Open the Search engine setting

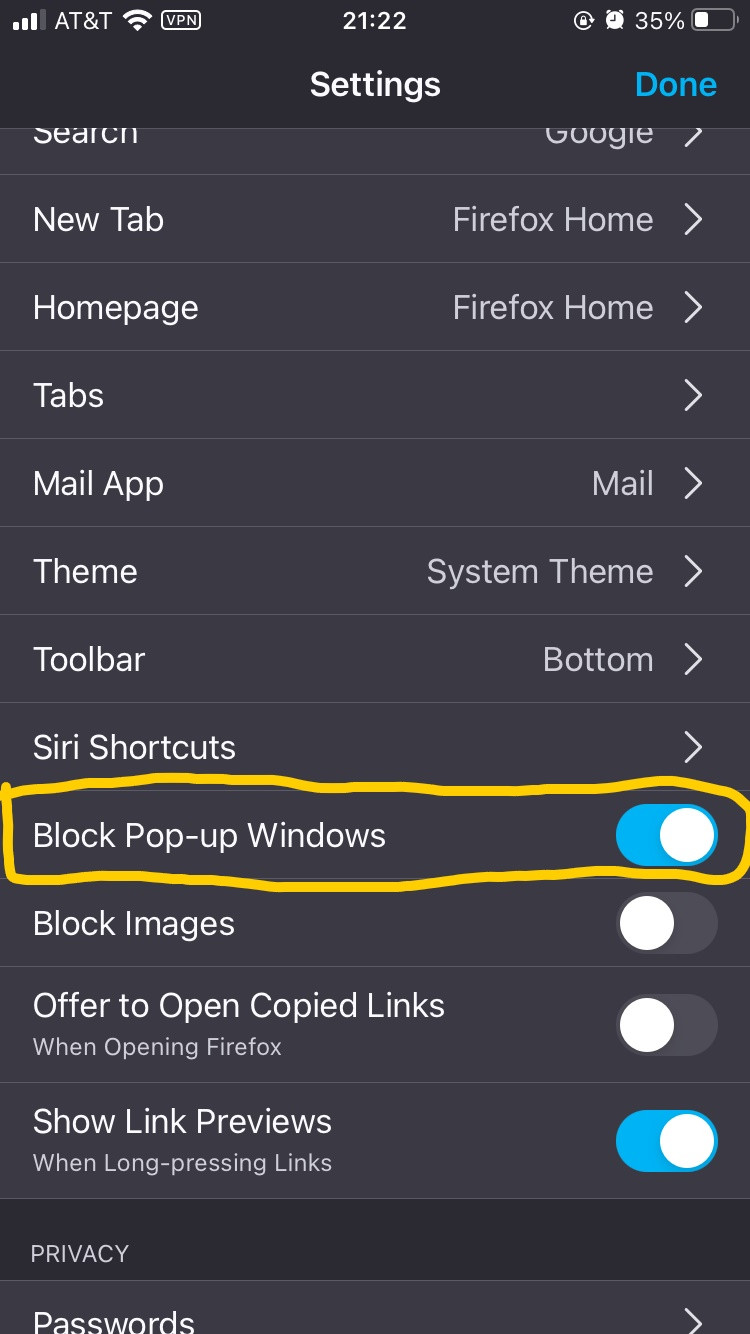[x=375, y=140]
